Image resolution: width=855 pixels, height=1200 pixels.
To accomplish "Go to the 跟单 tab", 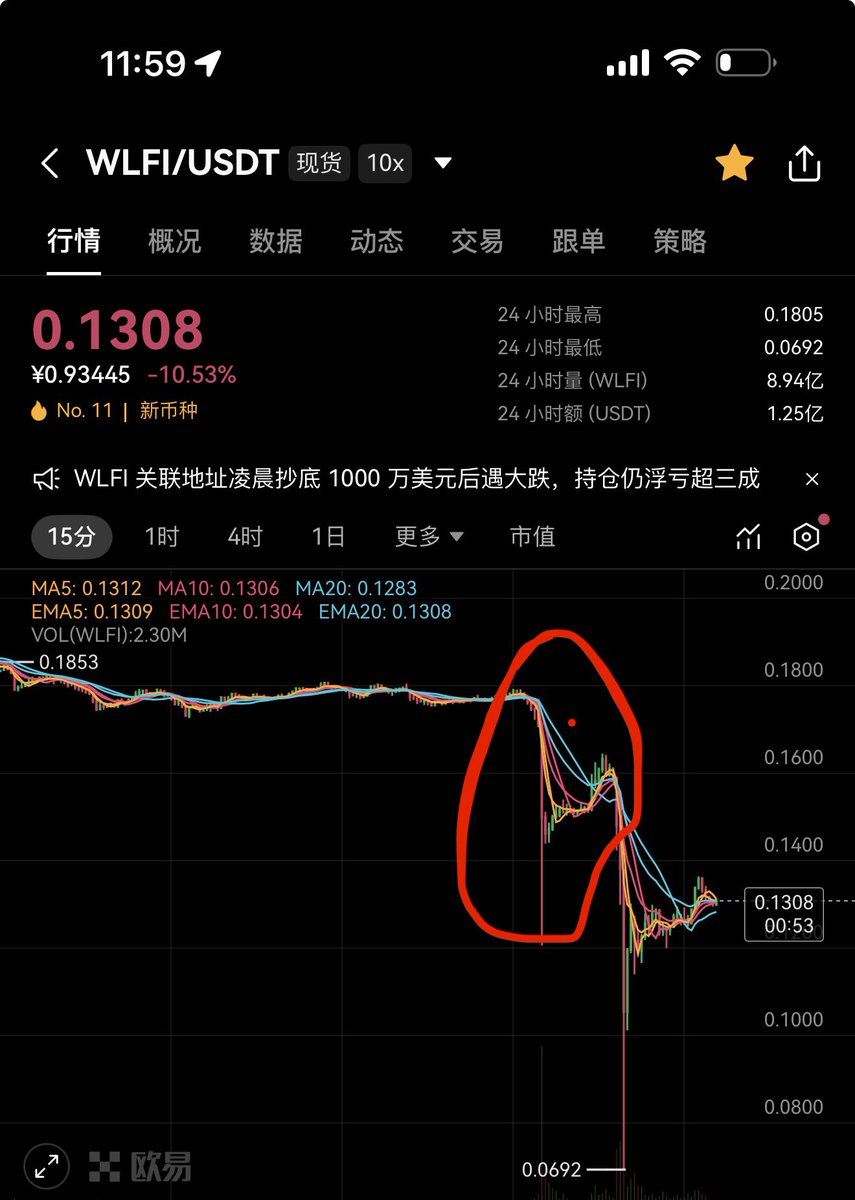I will click(x=578, y=241).
